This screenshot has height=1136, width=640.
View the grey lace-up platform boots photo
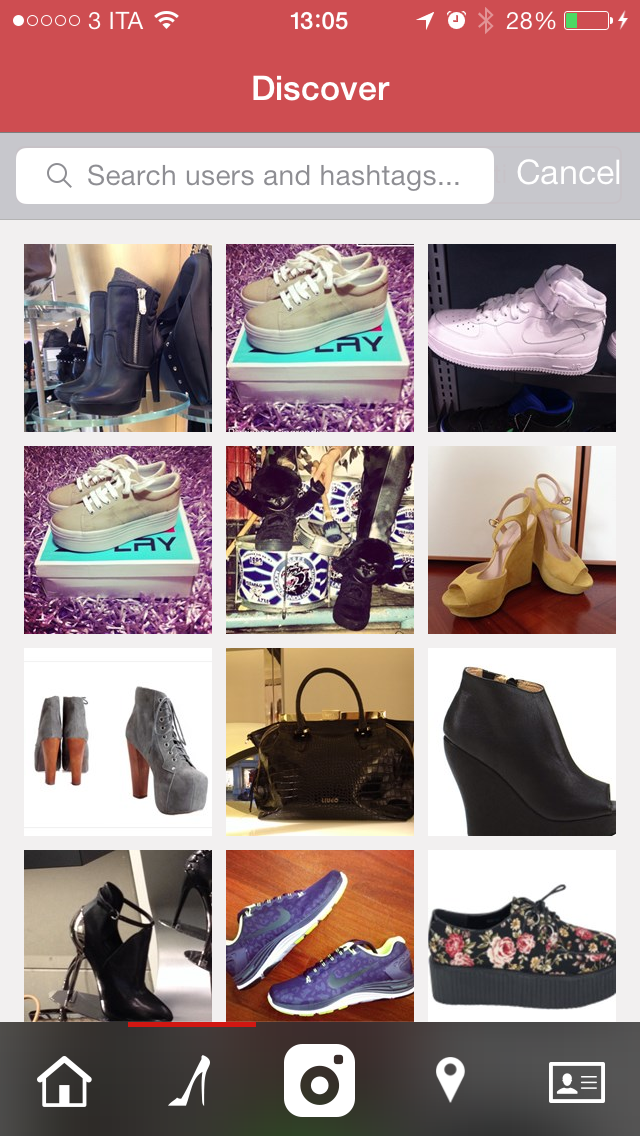[118, 742]
